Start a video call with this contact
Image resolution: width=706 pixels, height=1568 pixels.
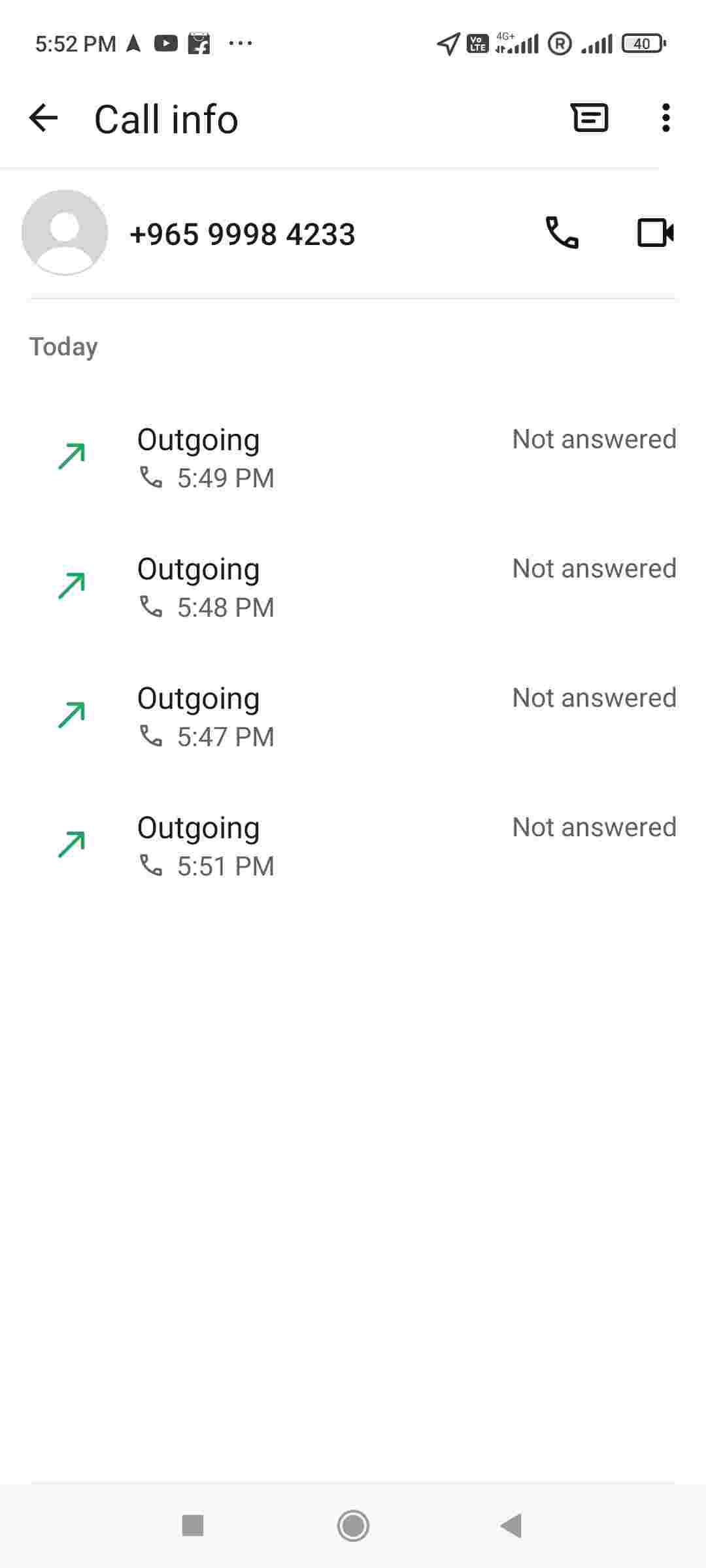click(x=655, y=233)
